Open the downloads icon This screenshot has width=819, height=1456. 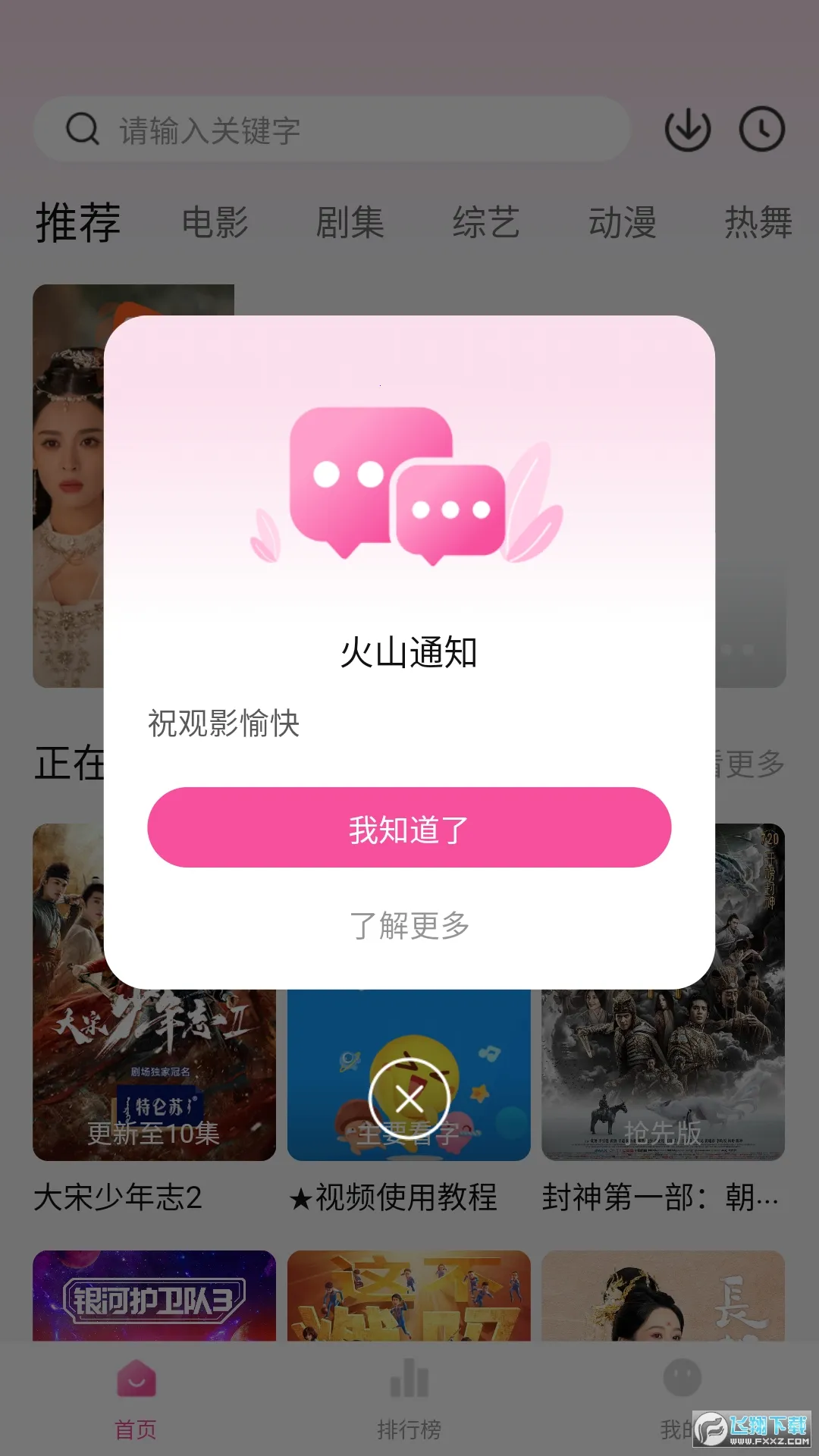pyautogui.click(x=688, y=130)
